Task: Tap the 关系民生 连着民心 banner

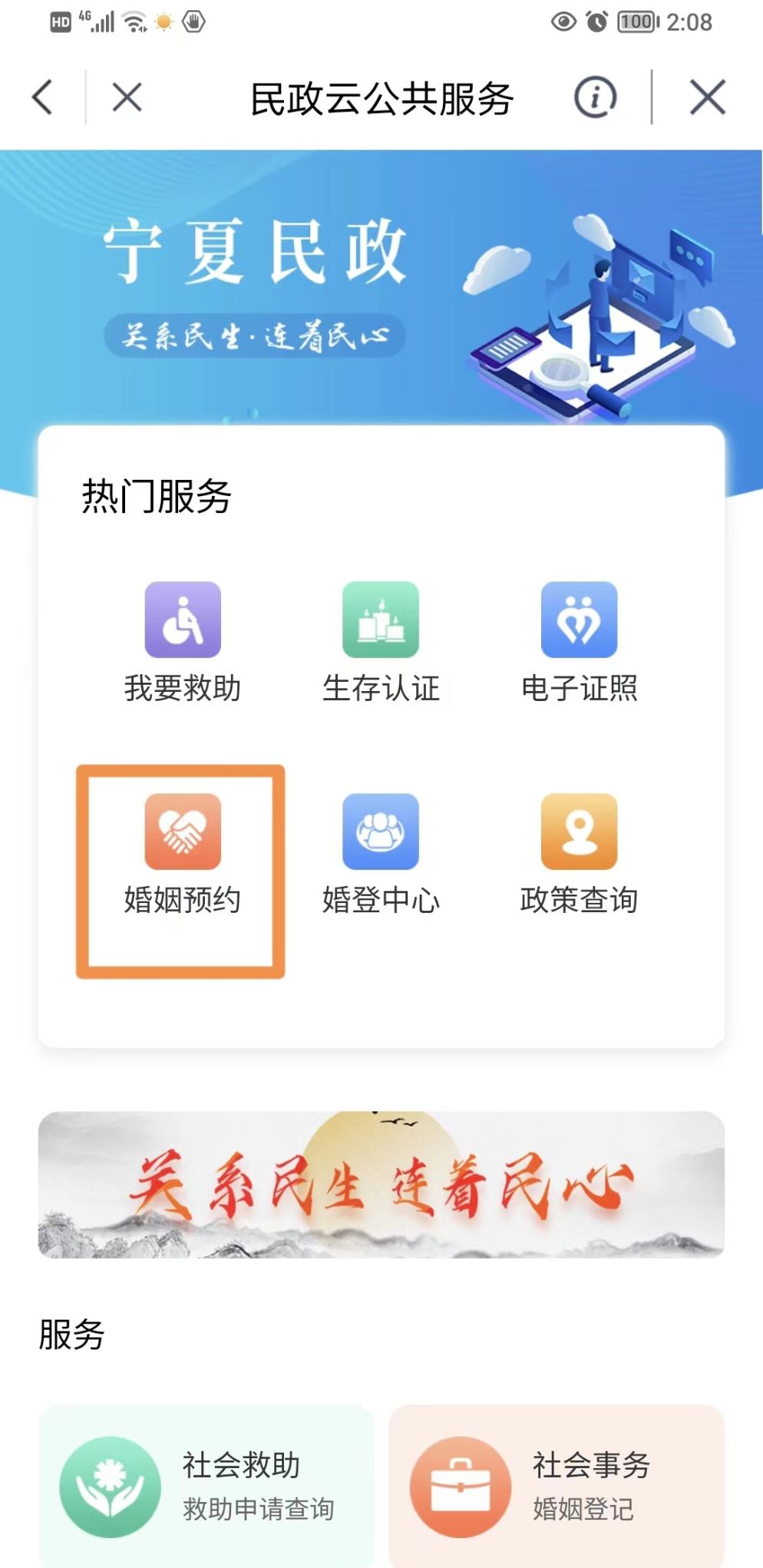Action: 381,1184
